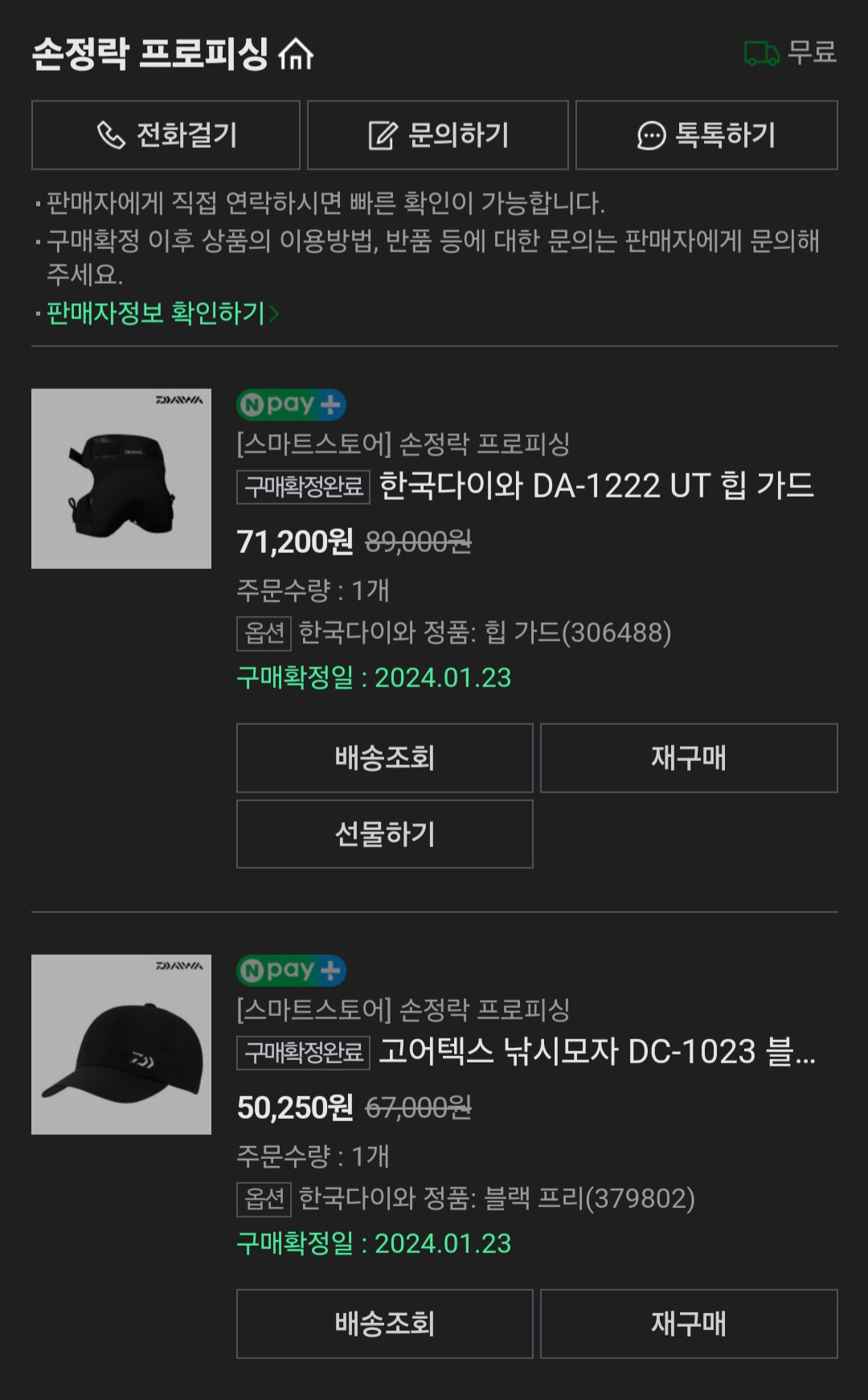868x1400 pixels.
Task: Tap 문의하기 to send inquiry
Action: [438, 135]
